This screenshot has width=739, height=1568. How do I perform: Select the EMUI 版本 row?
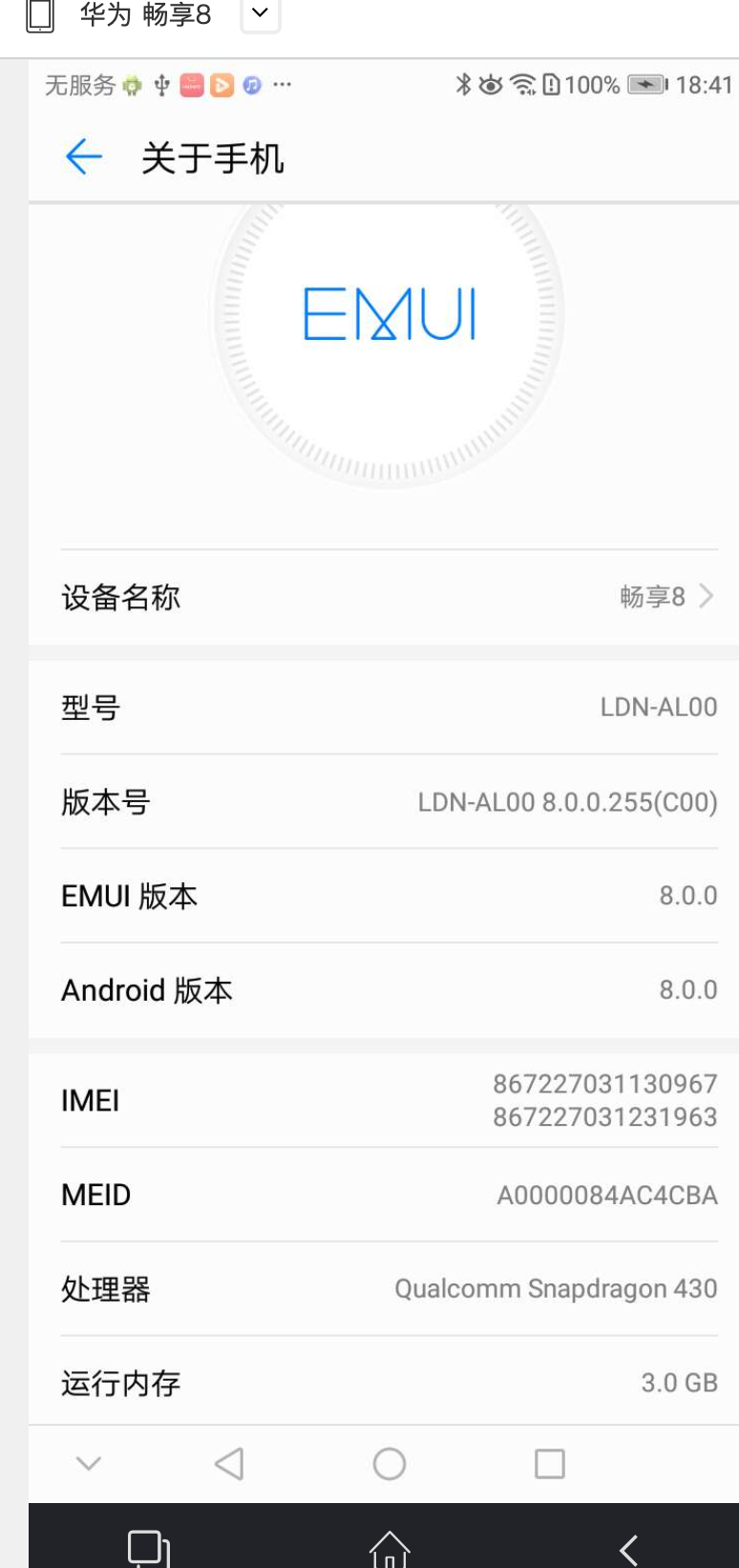pyautogui.click(x=369, y=896)
